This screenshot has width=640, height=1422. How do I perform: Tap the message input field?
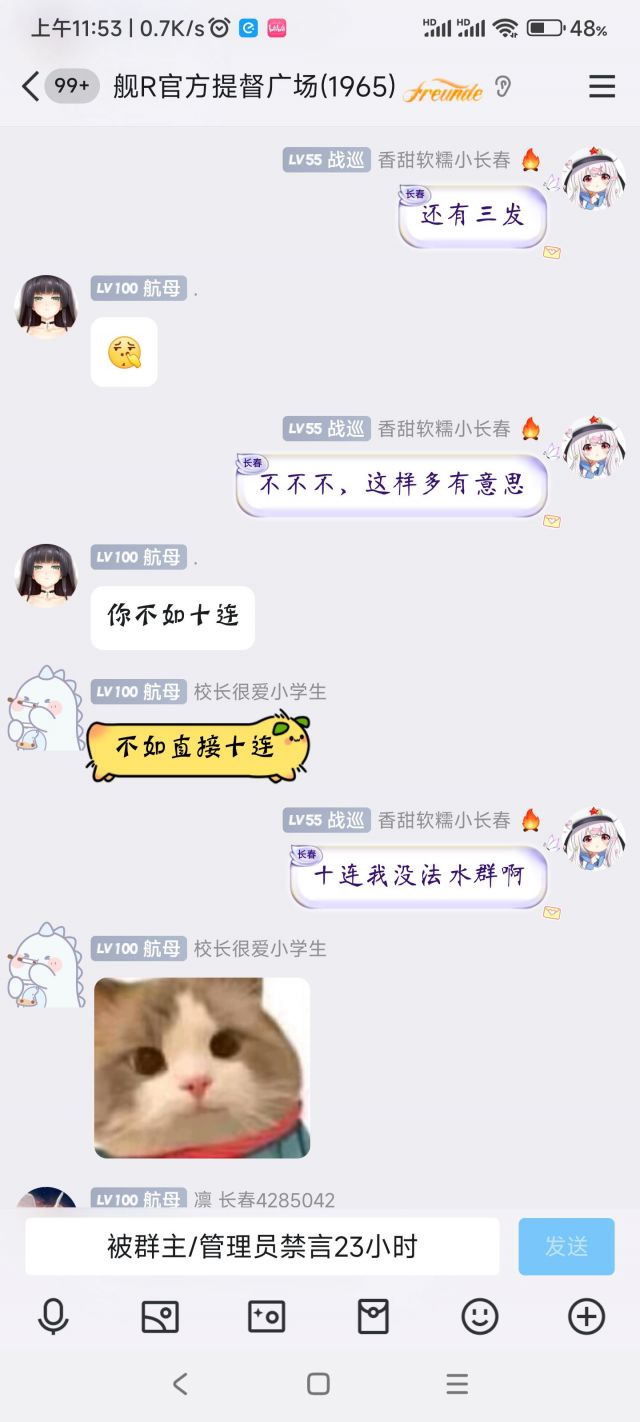coord(262,1247)
